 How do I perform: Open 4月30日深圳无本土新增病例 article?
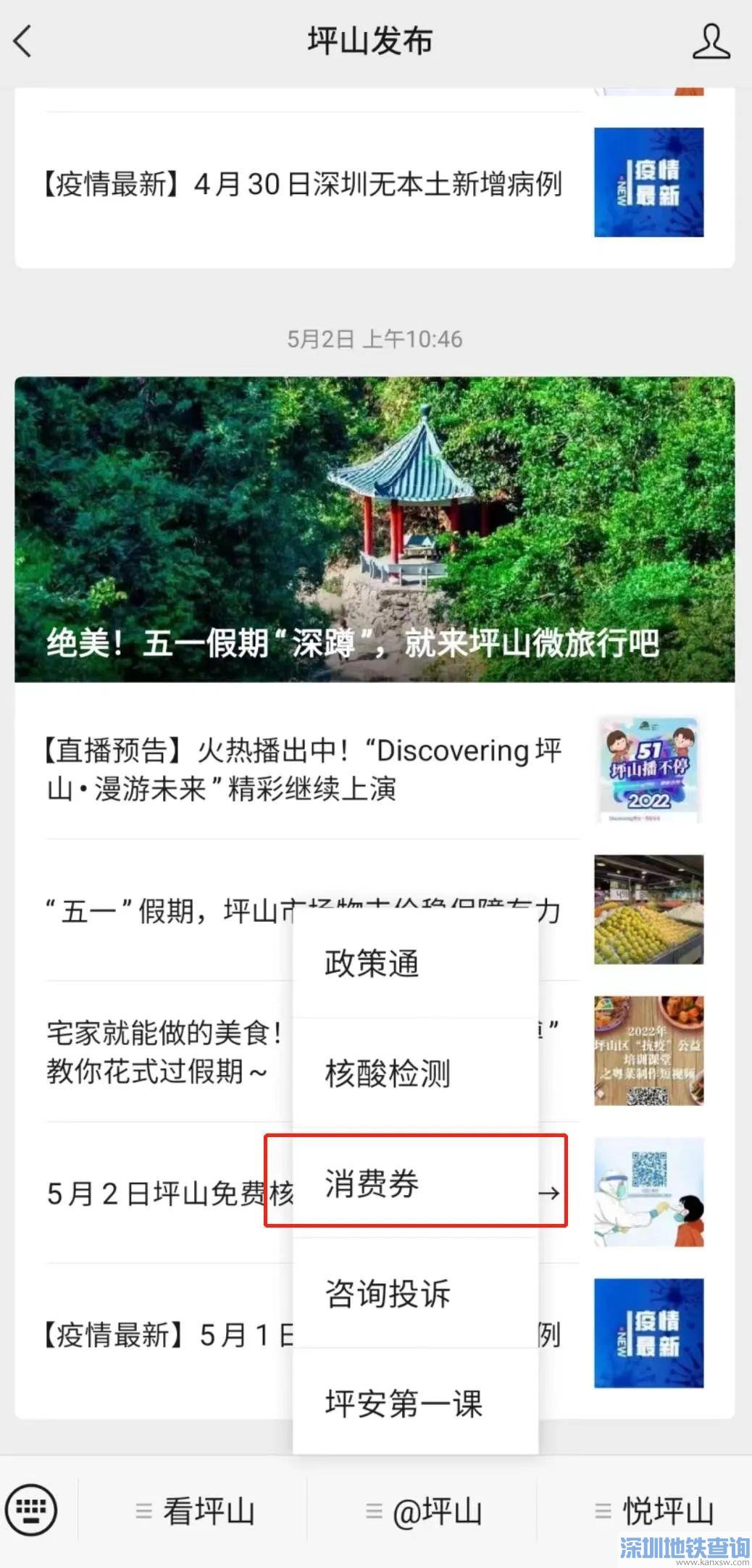click(x=303, y=184)
